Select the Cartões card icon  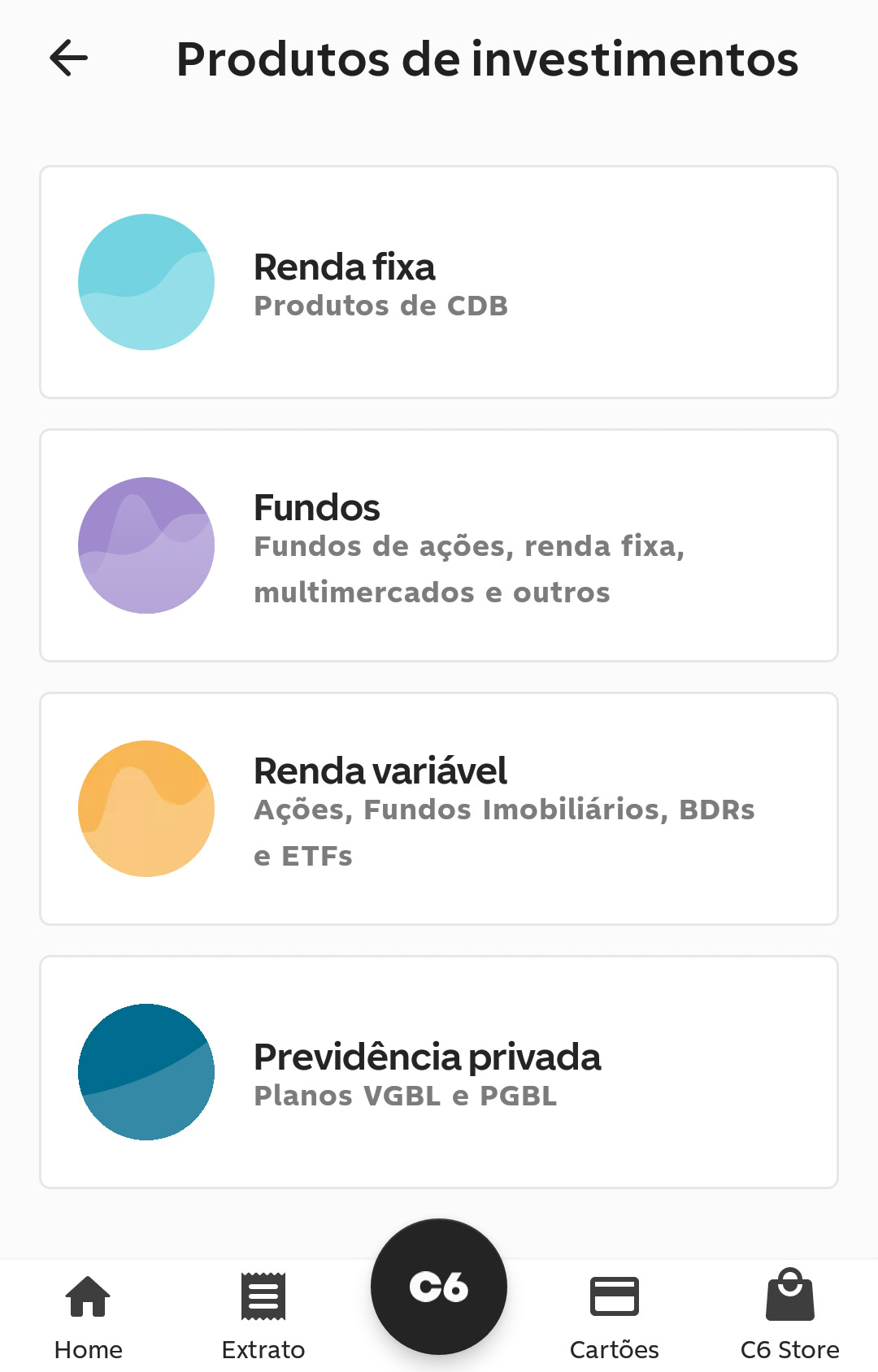(x=615, y=1294)
